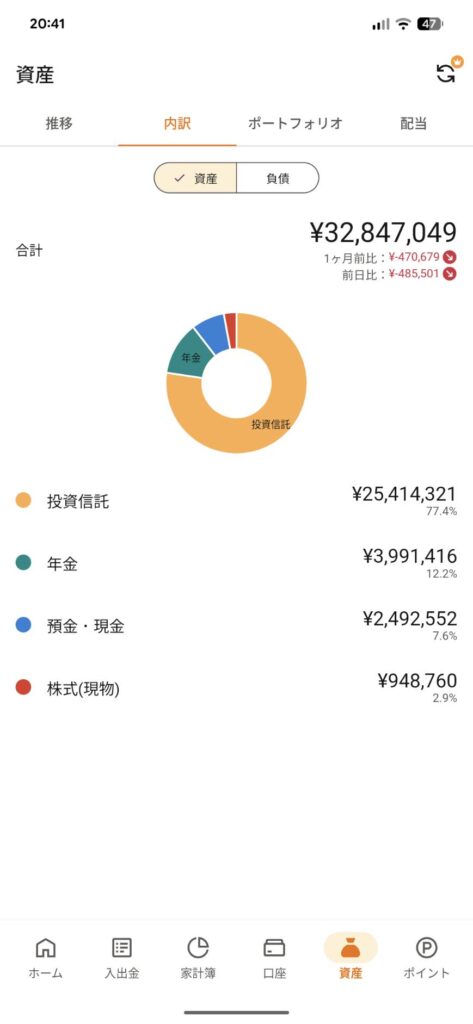
Task: Open the 入出金 tab
Action: (x=122, y=957)
